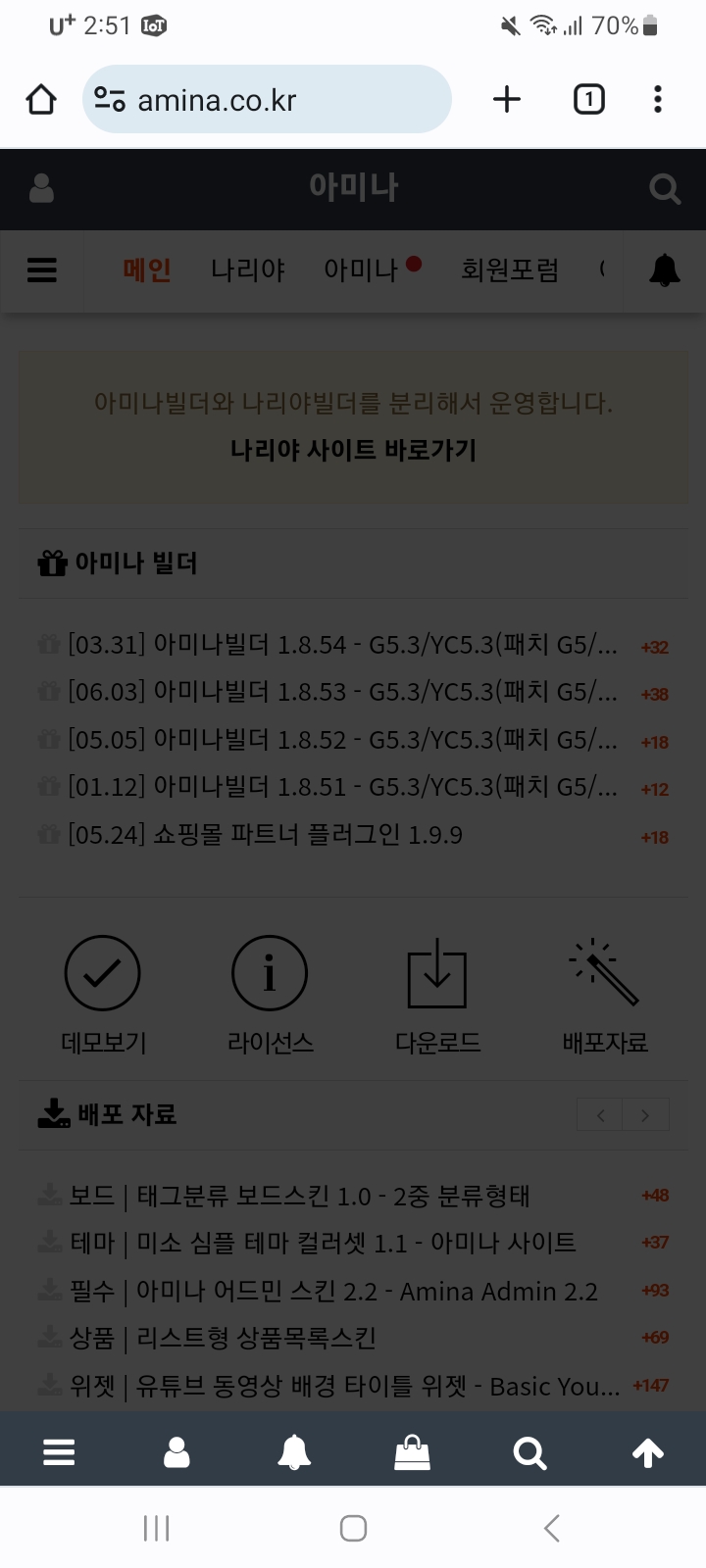Open the 아미나빌더 1.8.54 post
The width and height of the screenshot is (706, 1568).
pyautogui.click(x=341, y=645)
